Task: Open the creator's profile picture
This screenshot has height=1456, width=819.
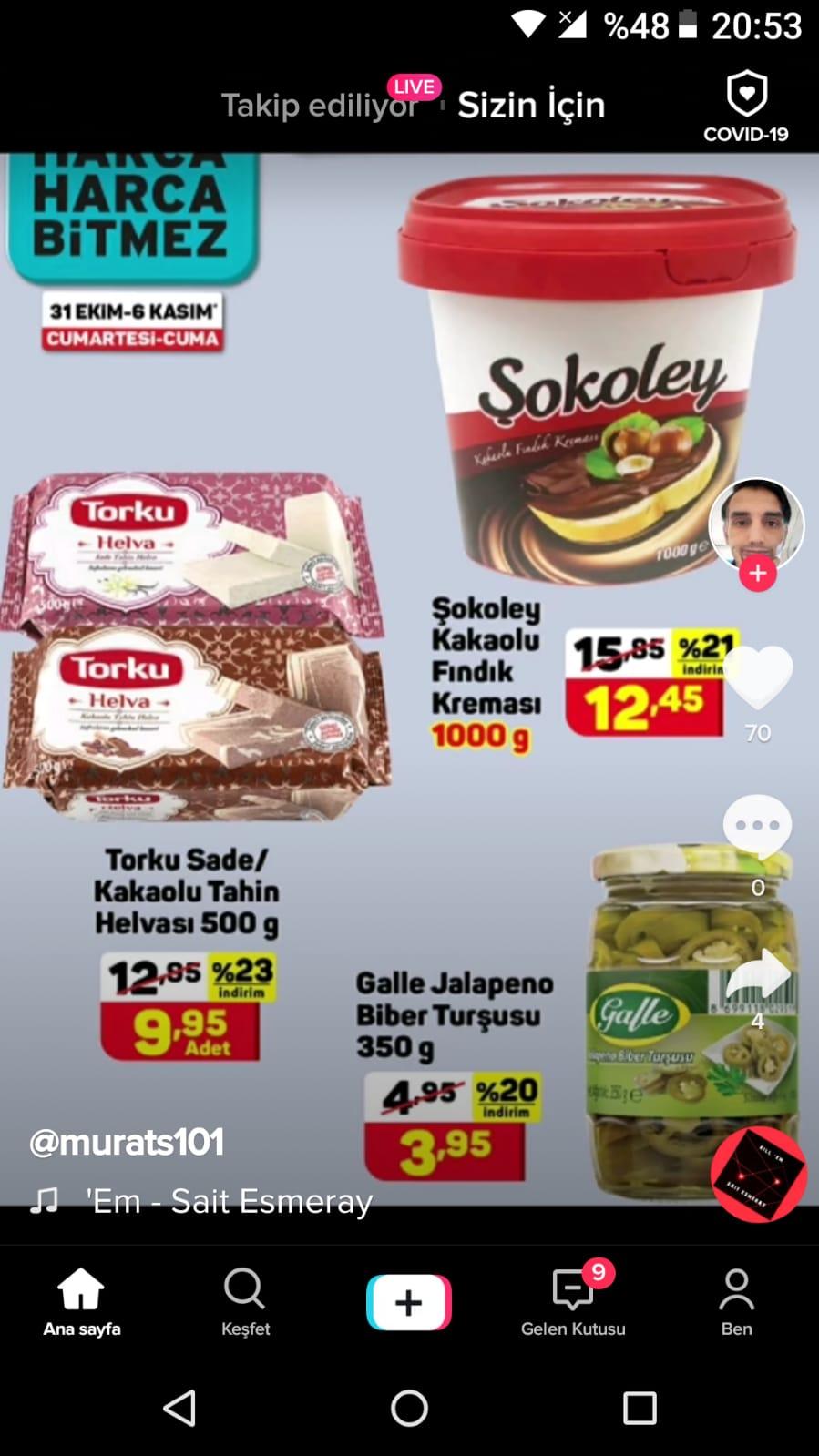Action: pyautogui.click(x=756, y=525)
